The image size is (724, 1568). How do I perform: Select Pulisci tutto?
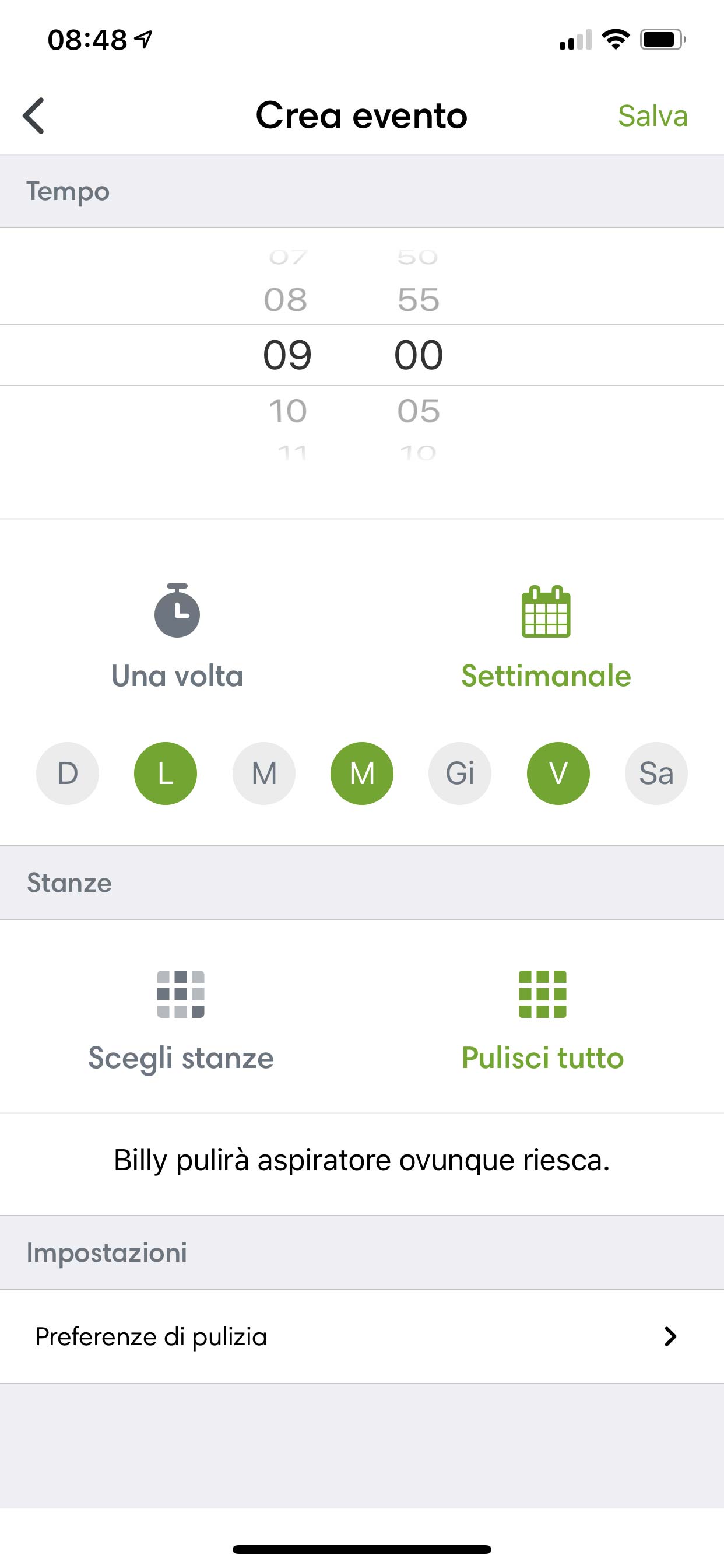pos(542,1021)
